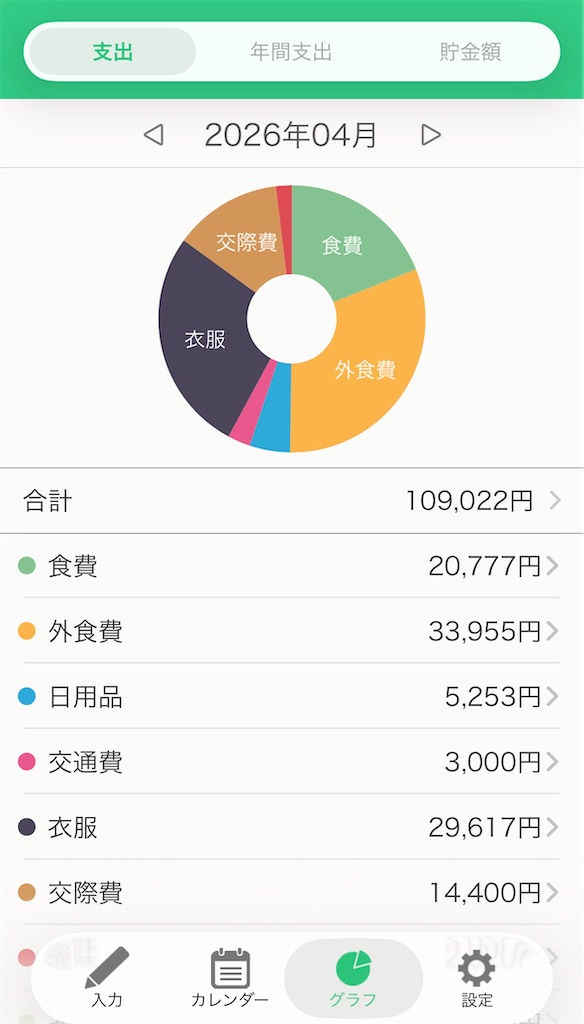Open the 設定 tab
584x1024 pixels.
(476, 978)
